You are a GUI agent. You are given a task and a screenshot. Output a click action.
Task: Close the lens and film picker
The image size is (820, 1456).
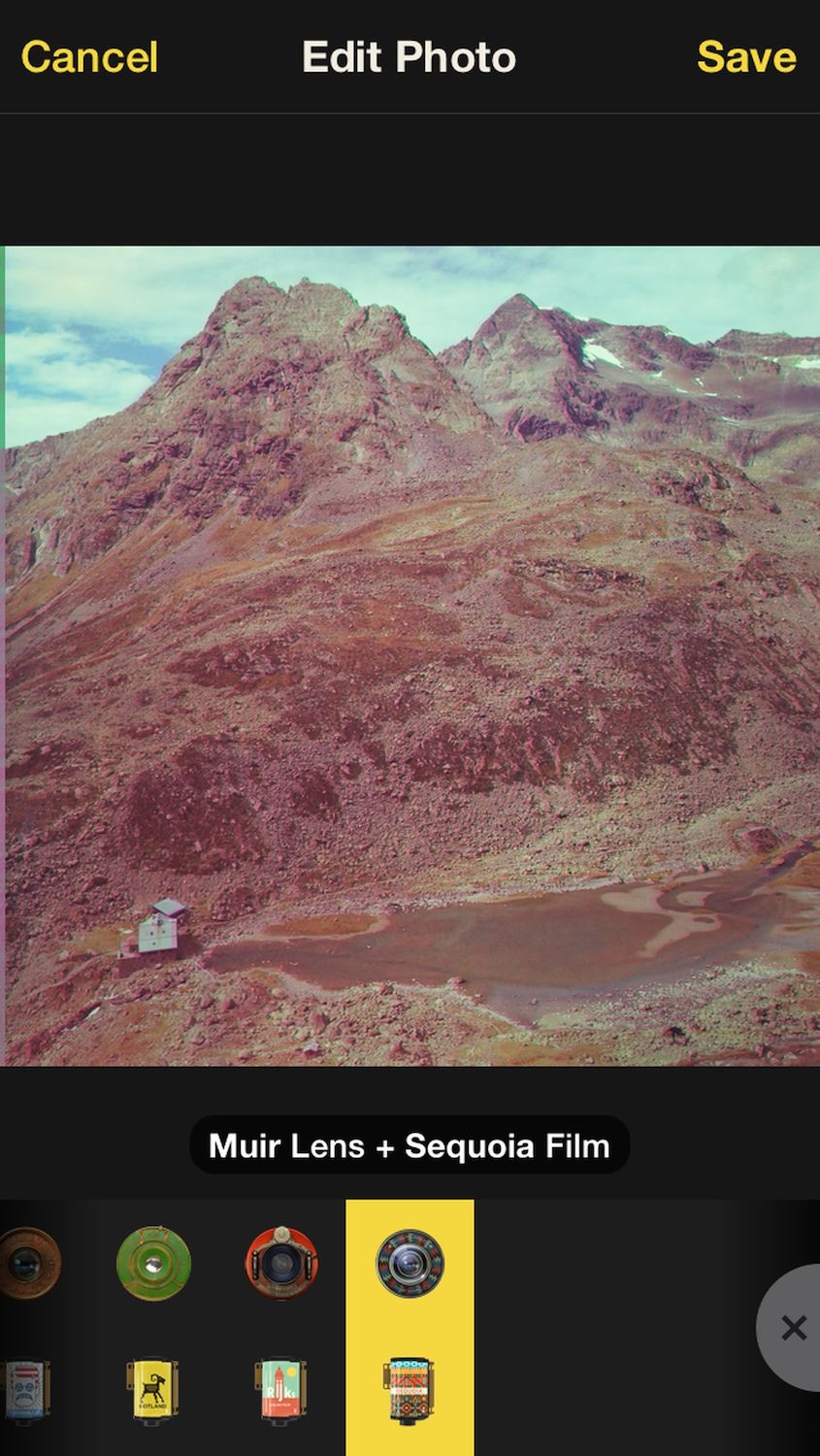pos(792,1327)
